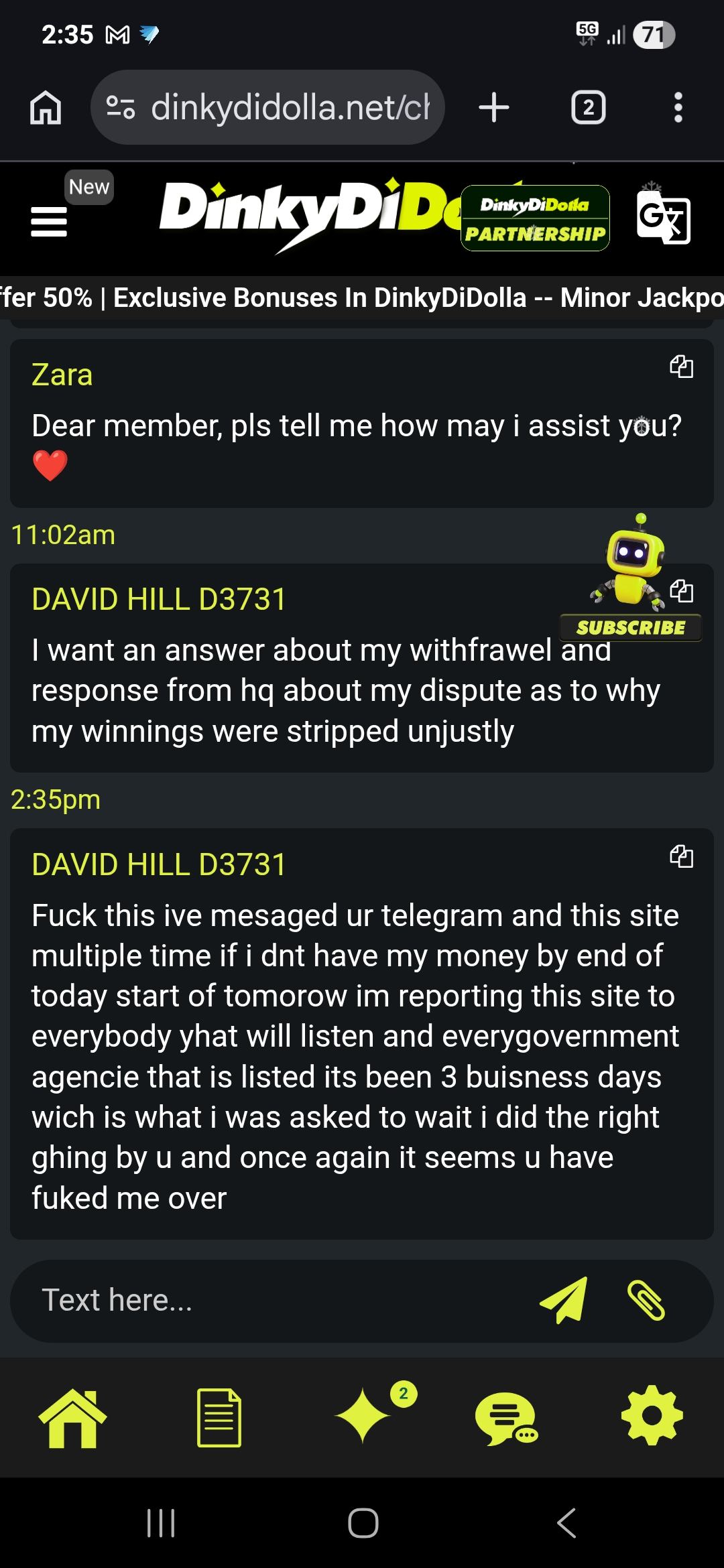This screenshot has height=1568, width=724.
Task: Open the browser overflow menu
Action: (x=678, y=108)
